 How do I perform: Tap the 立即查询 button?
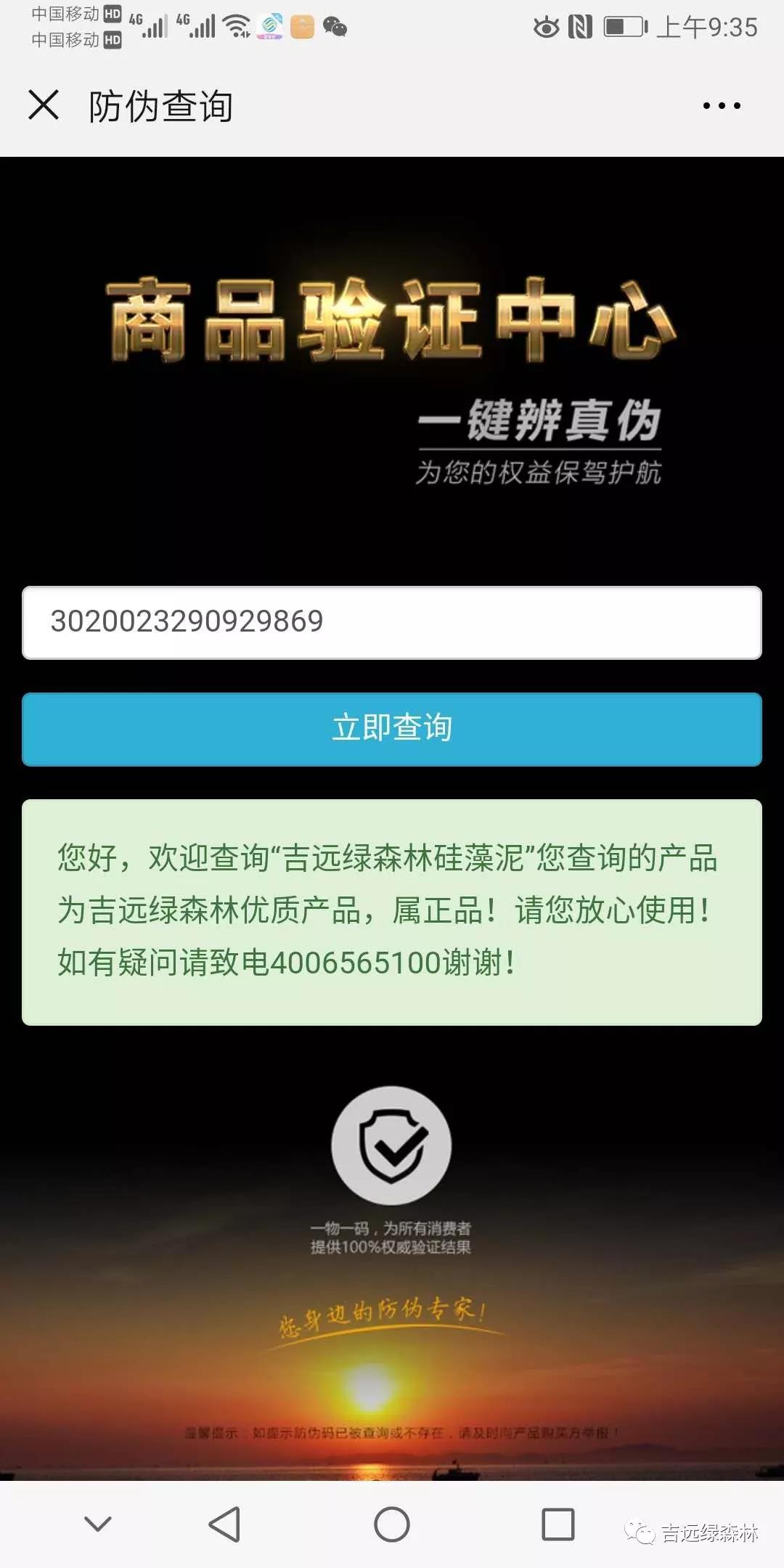point(392,729)
